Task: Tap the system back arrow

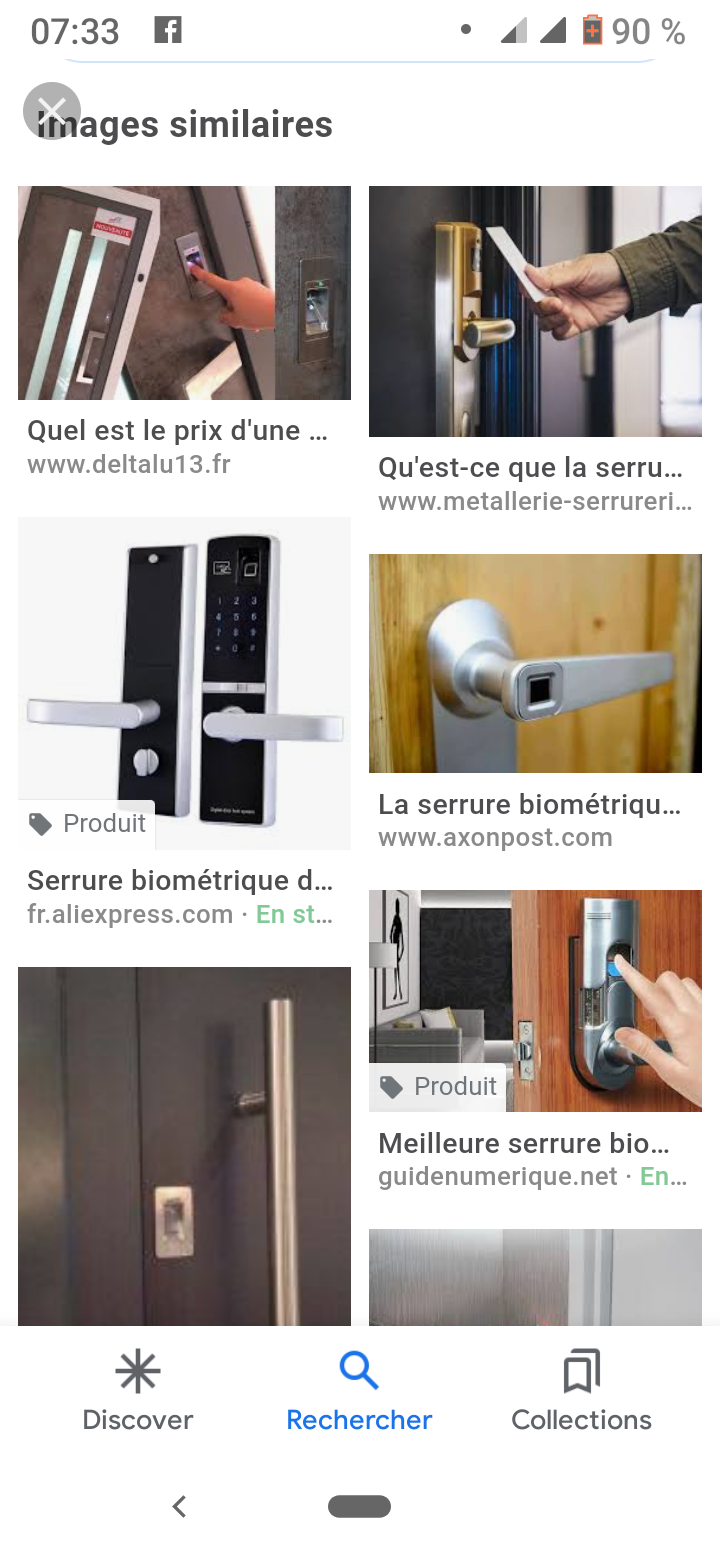Action: pos(179,1506)
